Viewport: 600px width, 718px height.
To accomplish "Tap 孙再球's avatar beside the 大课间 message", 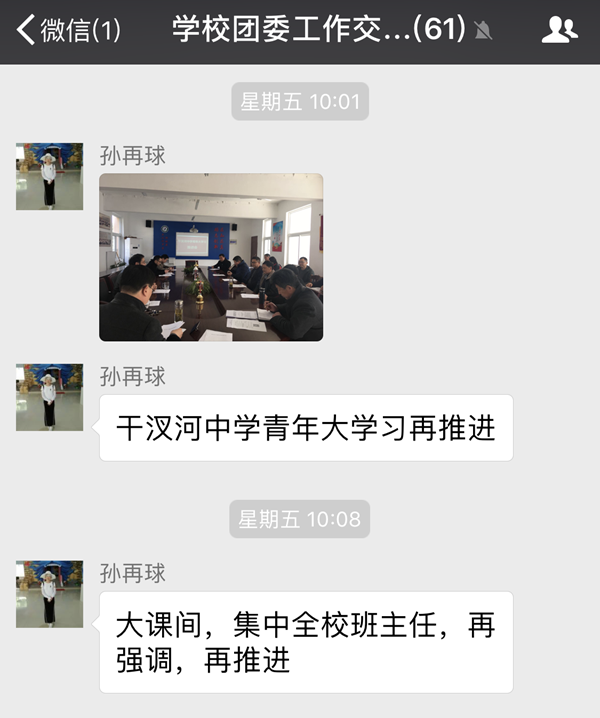I will (x=49, y=594).
